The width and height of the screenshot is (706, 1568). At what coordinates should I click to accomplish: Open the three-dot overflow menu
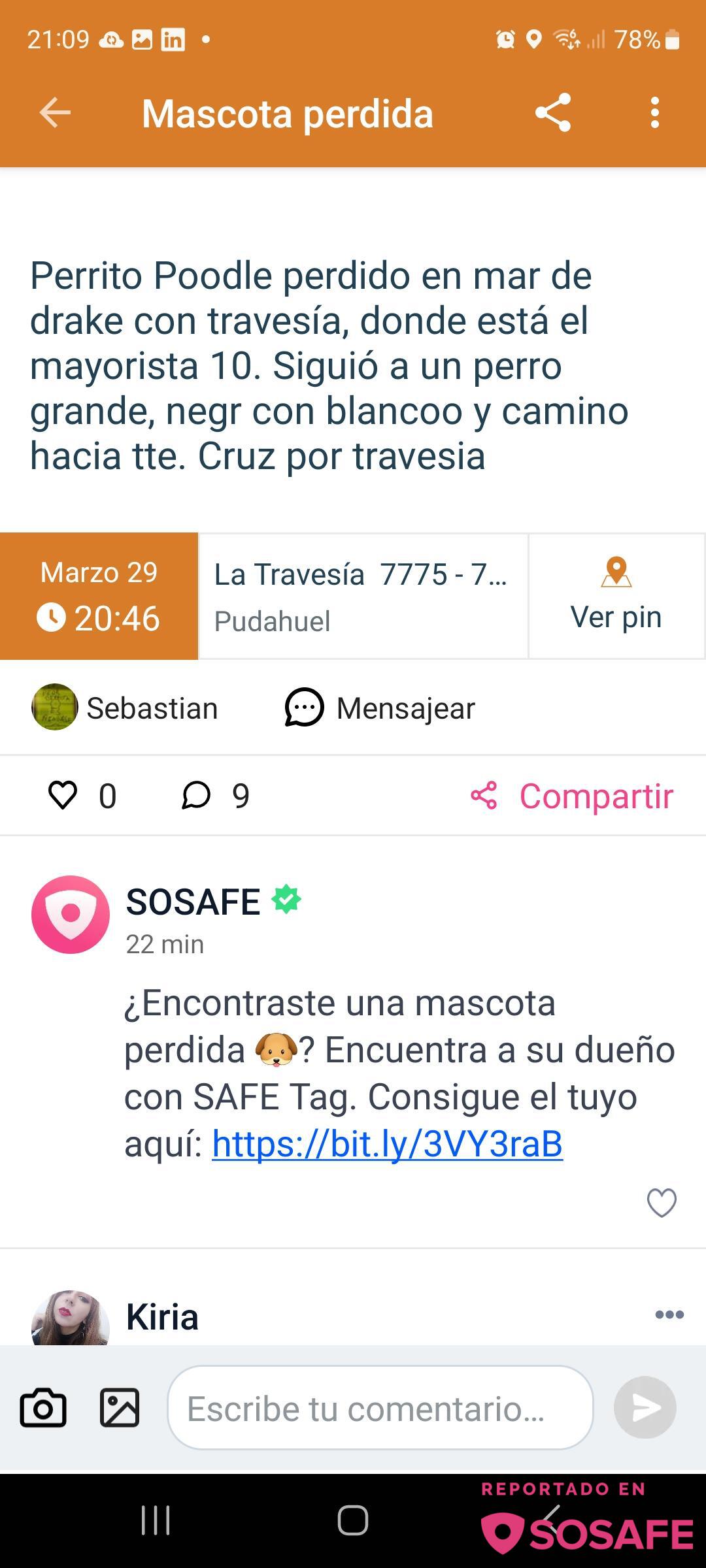(x=654, y=113)
